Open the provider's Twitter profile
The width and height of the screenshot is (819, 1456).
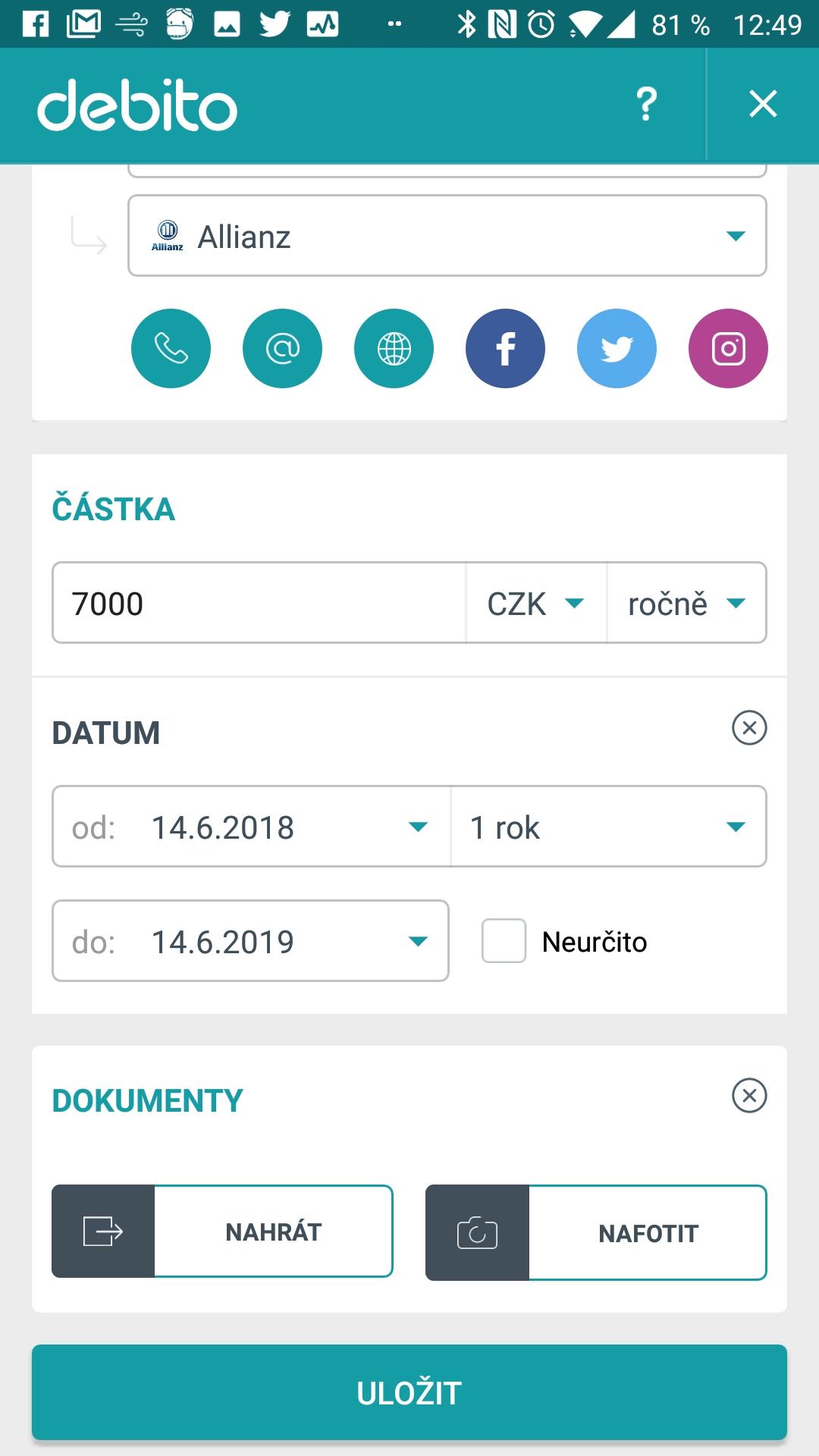coord(617,349)
